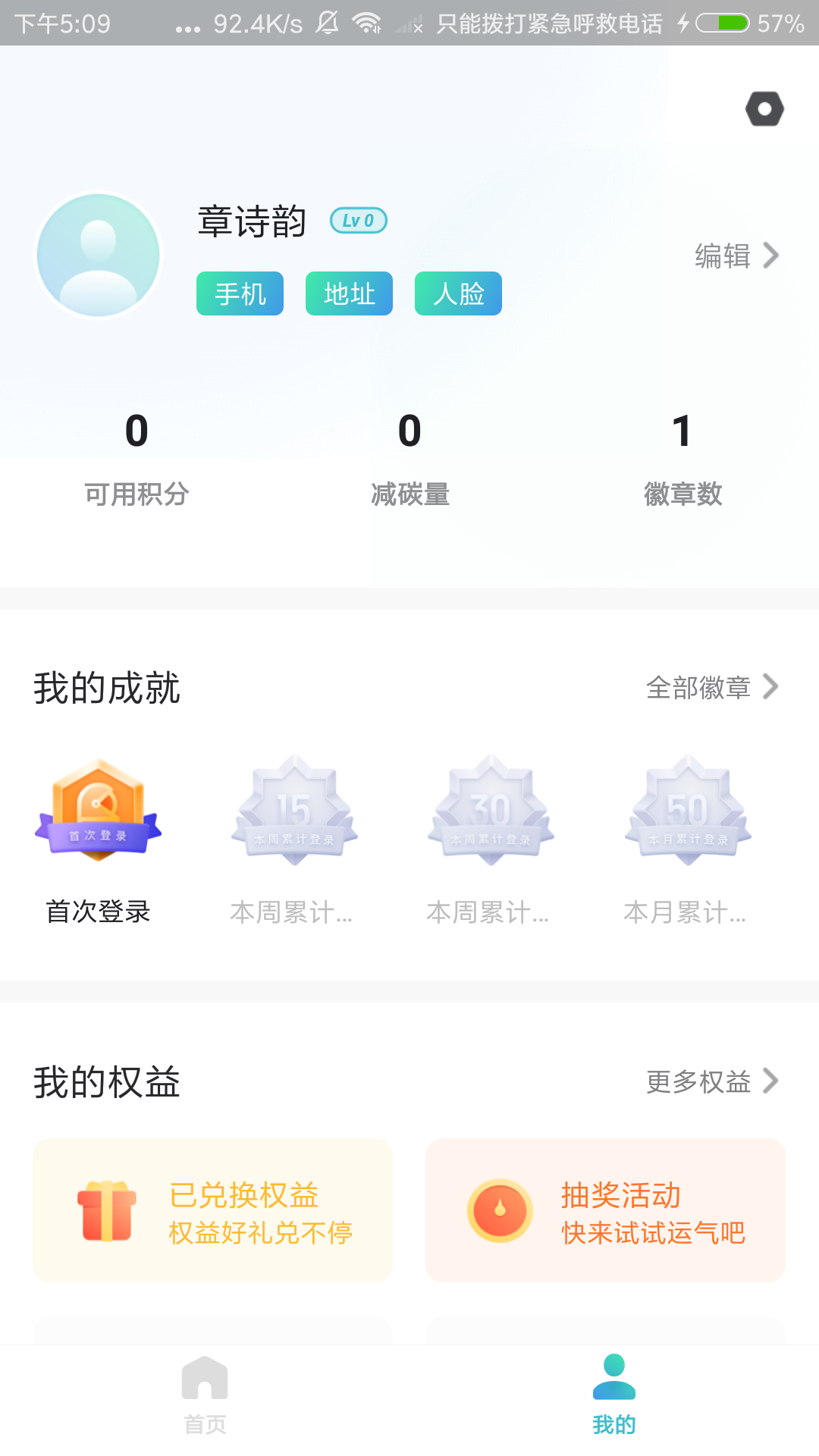Open 编辑 to edit profile
The image size is (819, 1456).
pos(736,256)
